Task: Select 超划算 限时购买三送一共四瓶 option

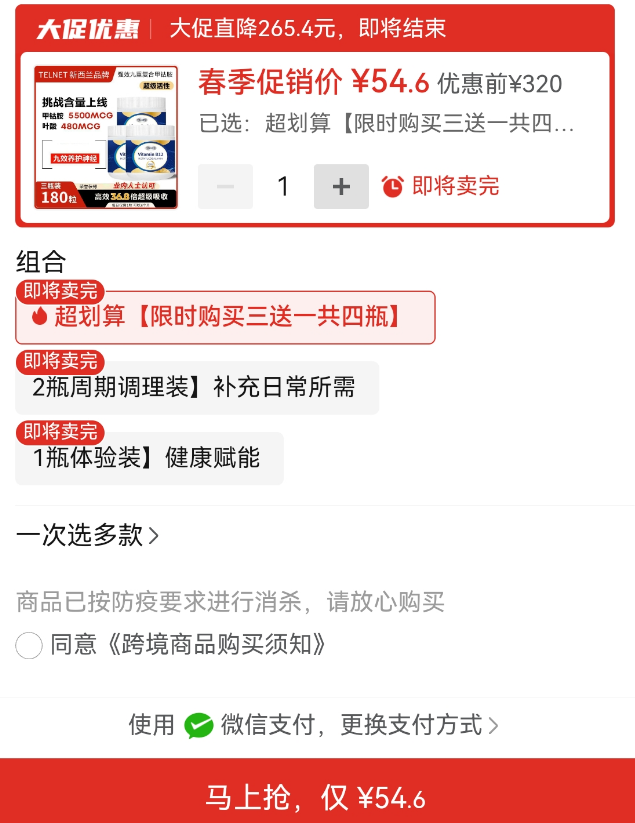Action: (225, 317)
